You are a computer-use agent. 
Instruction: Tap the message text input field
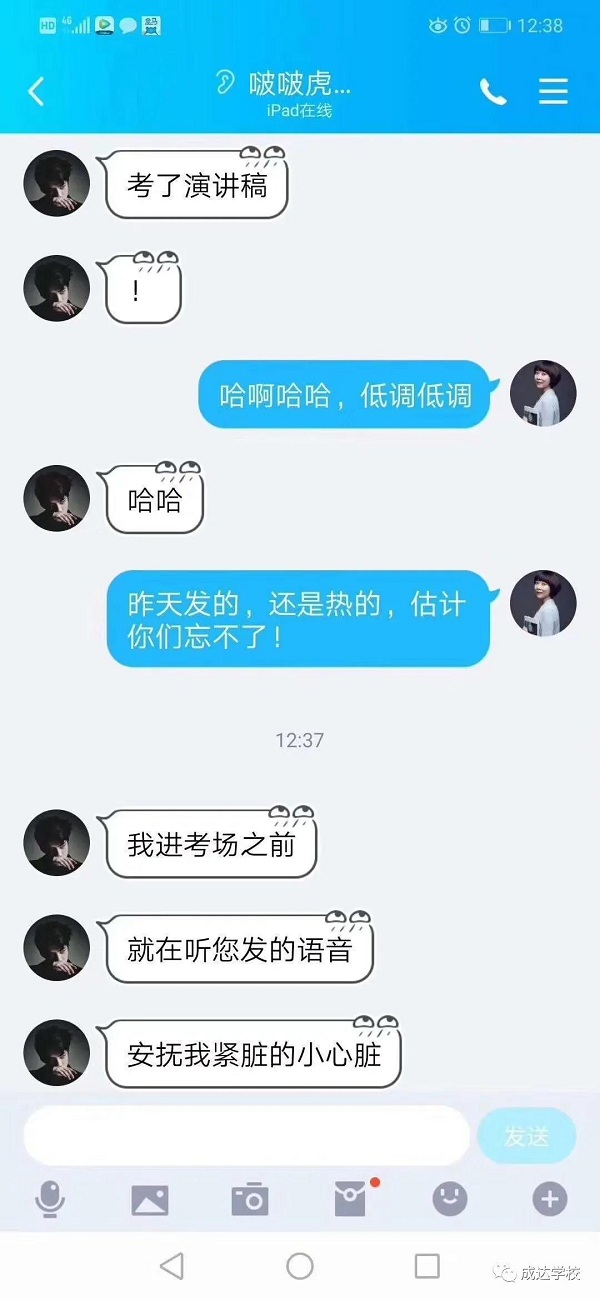pos(246,1136)
